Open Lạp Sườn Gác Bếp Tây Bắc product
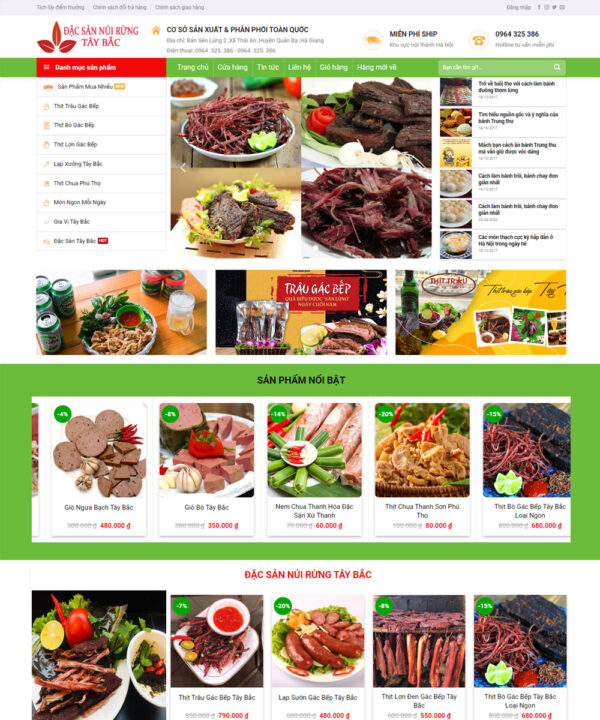The height and width of the screenshot is (720, 600). coord(317,697)
